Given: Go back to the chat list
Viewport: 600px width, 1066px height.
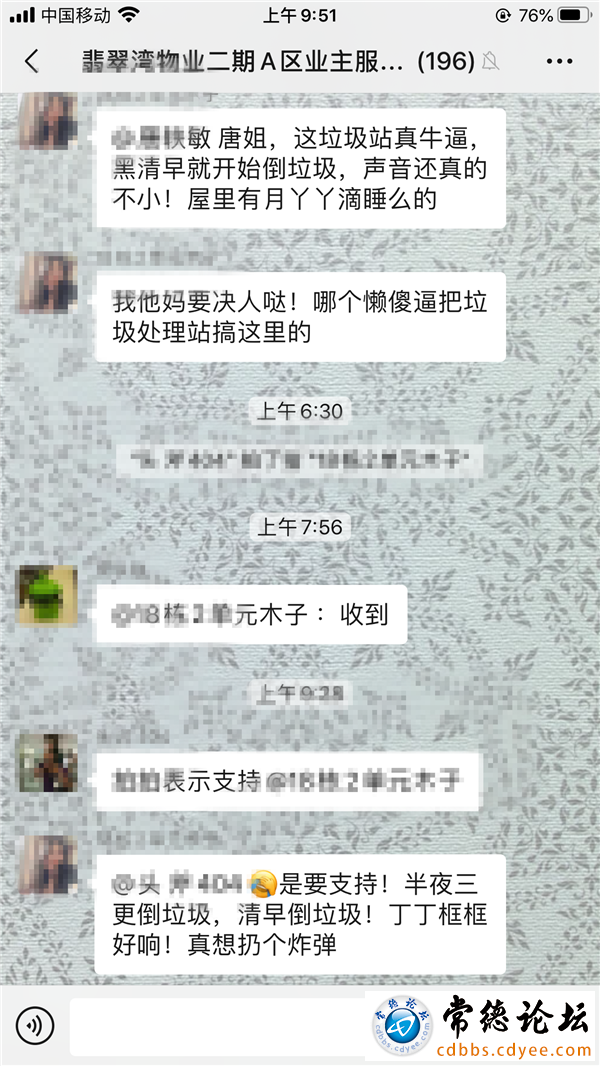Looking at the screenshot, I should tap(32, 61).
